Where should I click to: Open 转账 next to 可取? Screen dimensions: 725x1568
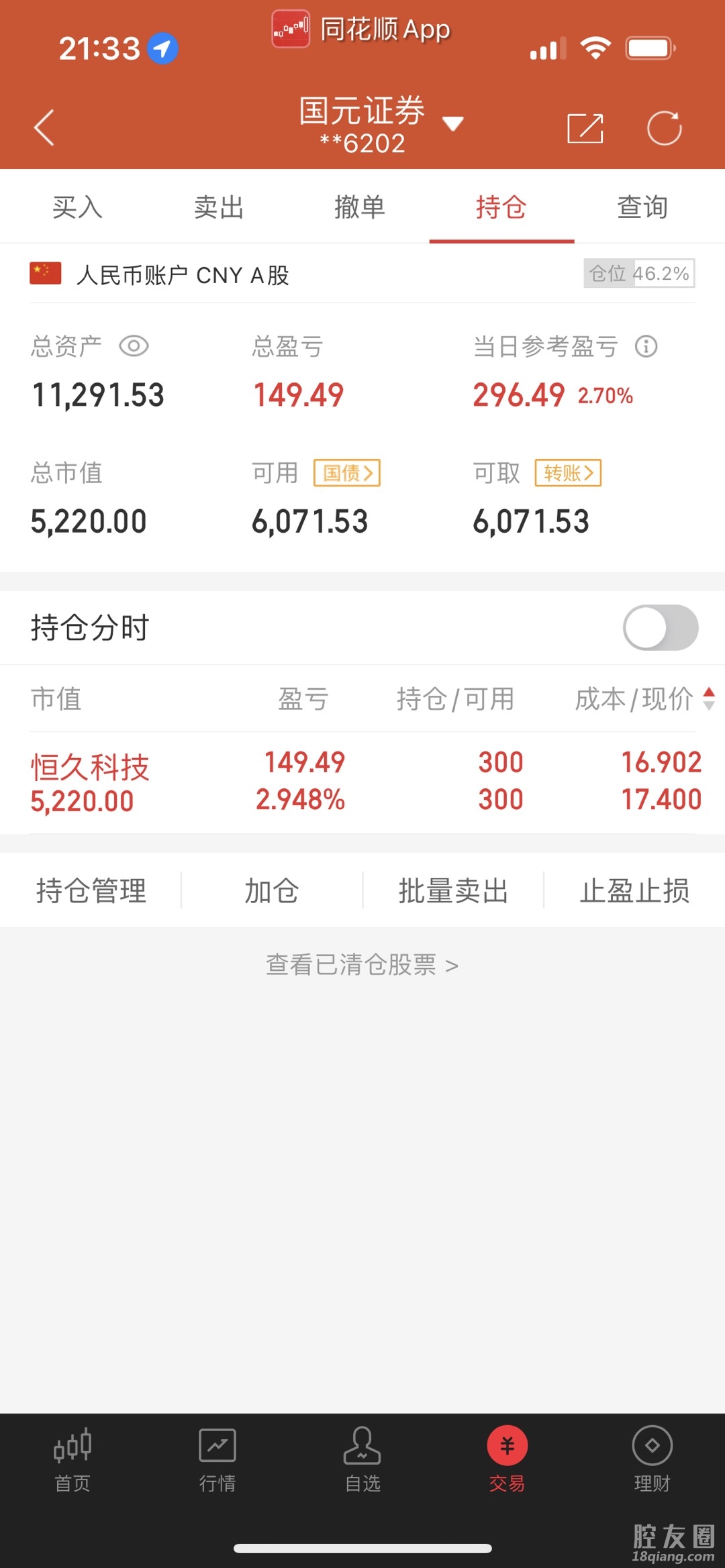[x=568, y=473]
